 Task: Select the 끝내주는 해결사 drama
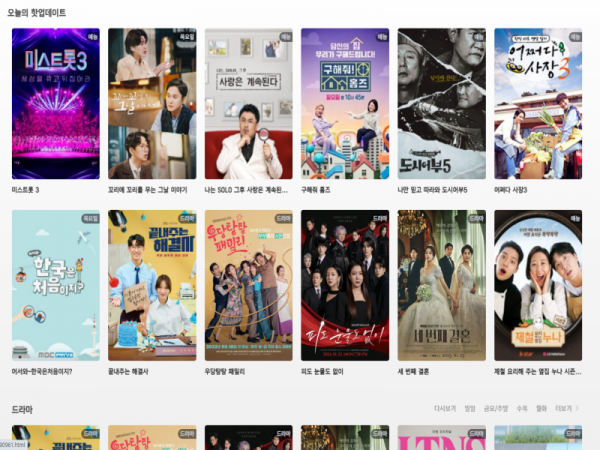(151, 285)
